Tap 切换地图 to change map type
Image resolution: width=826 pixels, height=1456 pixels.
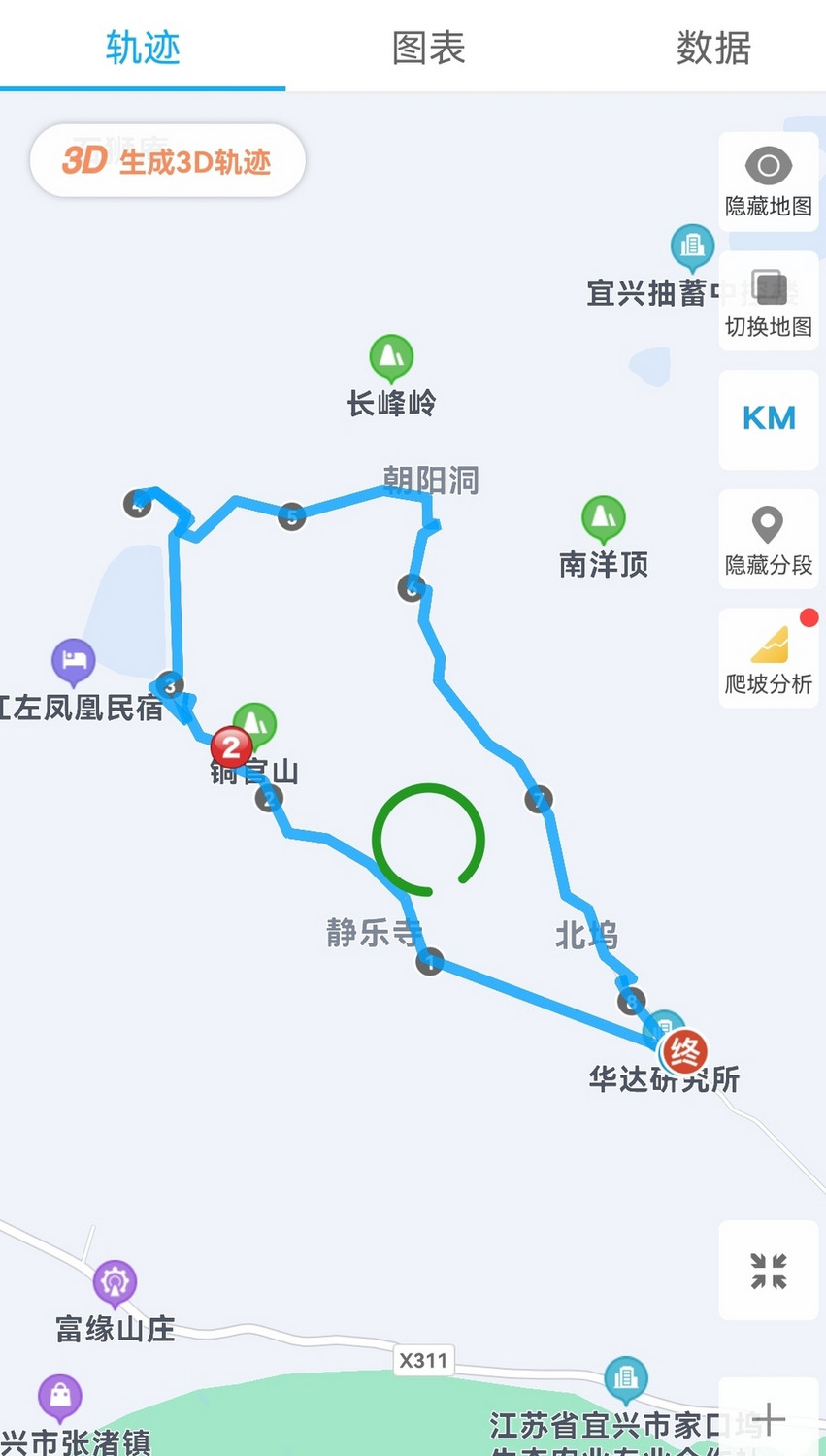(768, 302)
